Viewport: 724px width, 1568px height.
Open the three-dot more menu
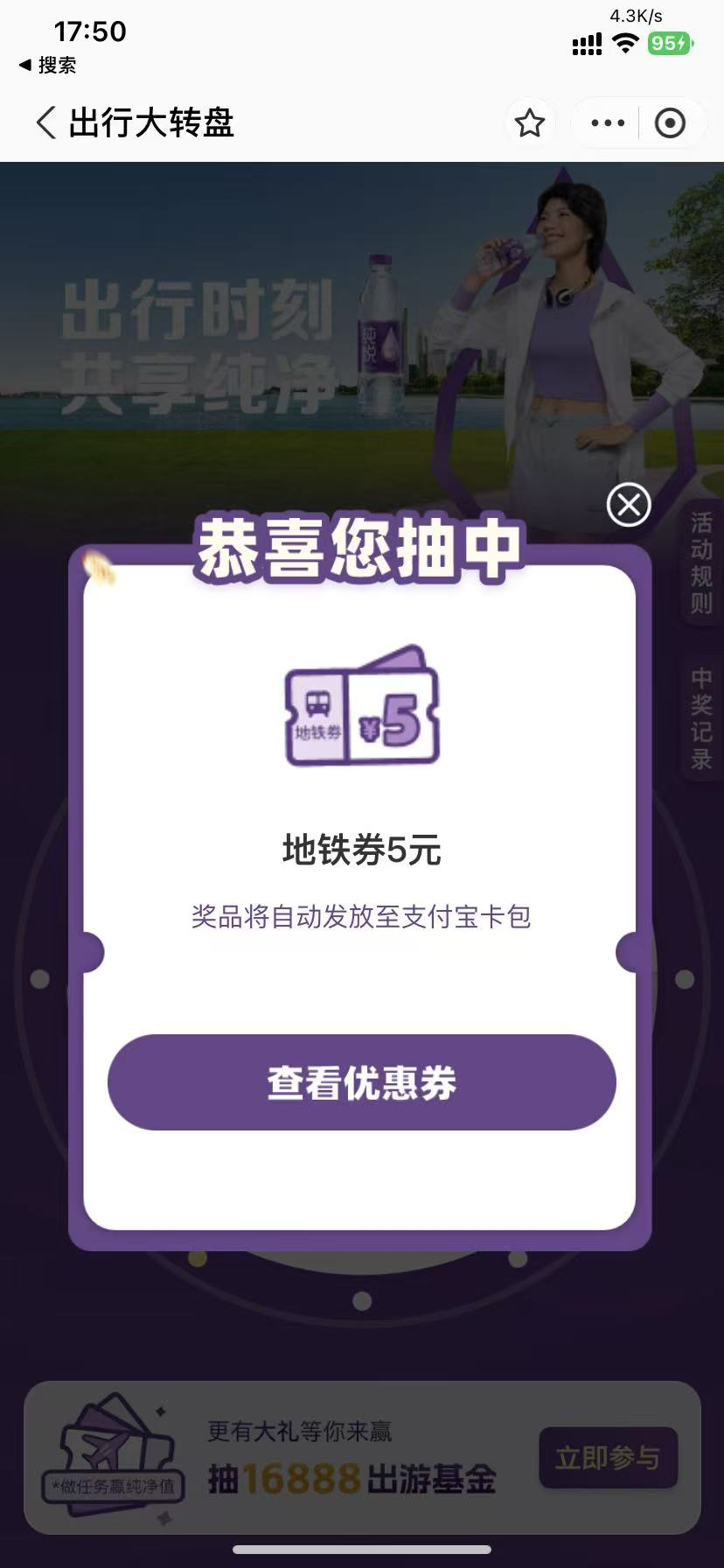click(x=608, y=123)
